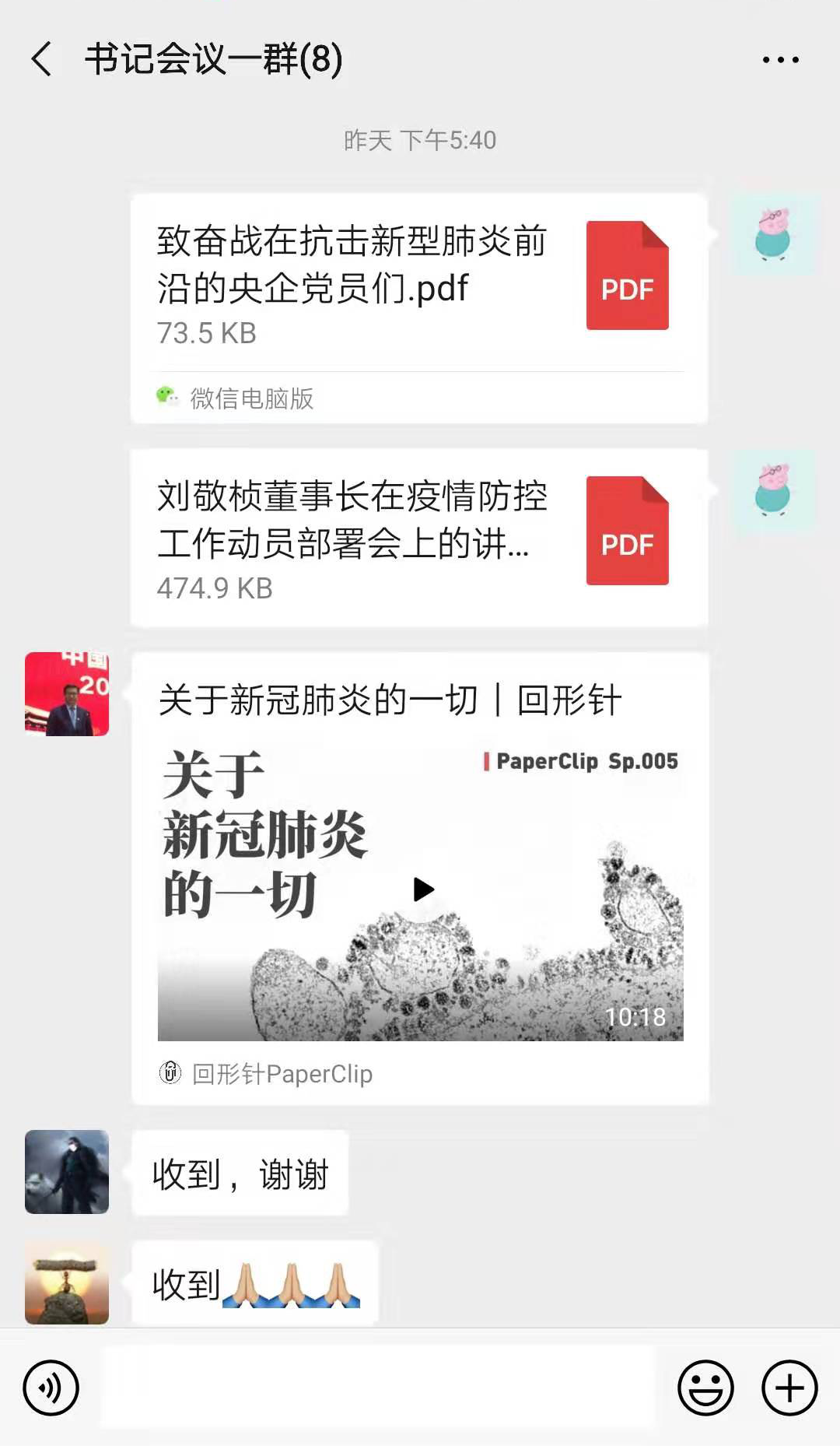View profile of the Peppa Pig avatar sender
The height and width of the screenshot is (1449, 840).
click(772, 235)
